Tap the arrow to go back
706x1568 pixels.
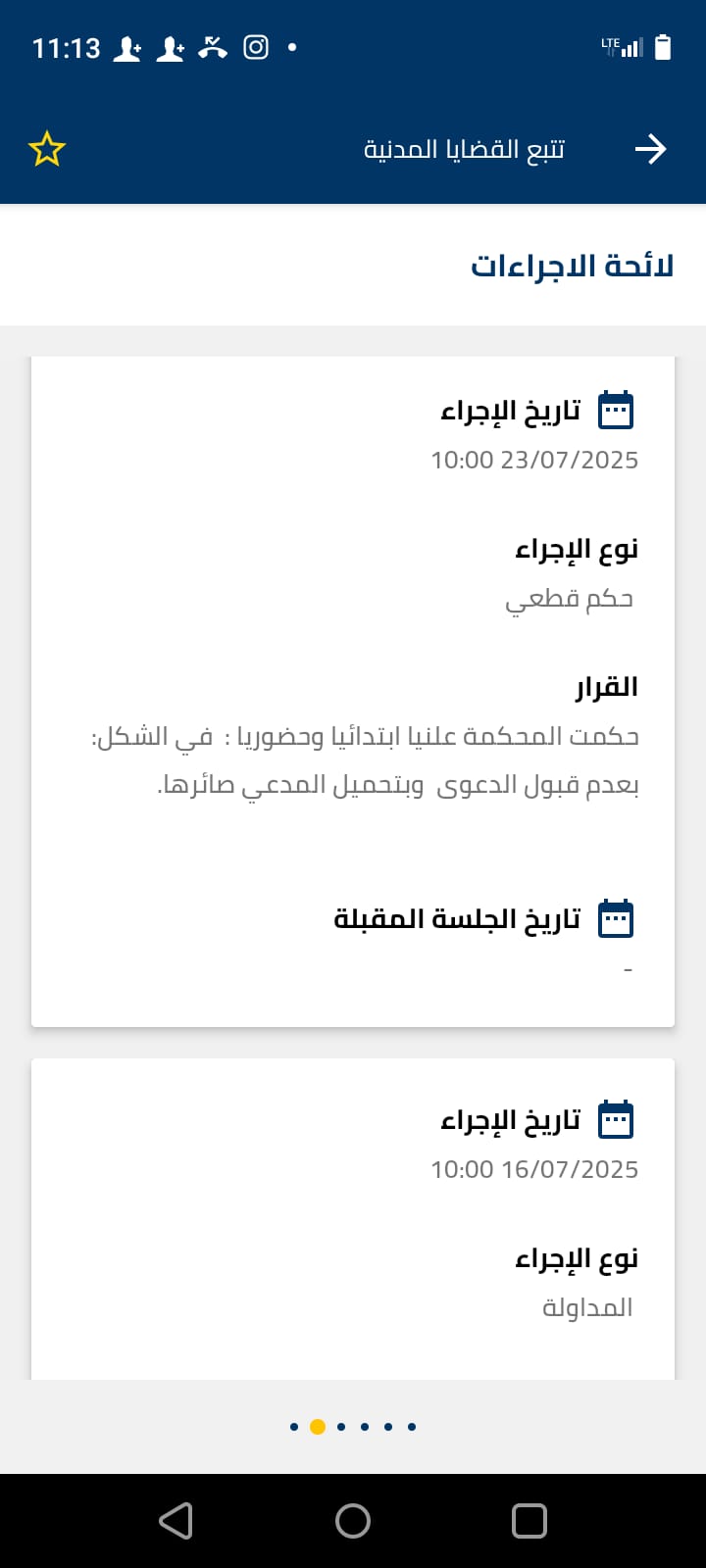tap(650, 149)
